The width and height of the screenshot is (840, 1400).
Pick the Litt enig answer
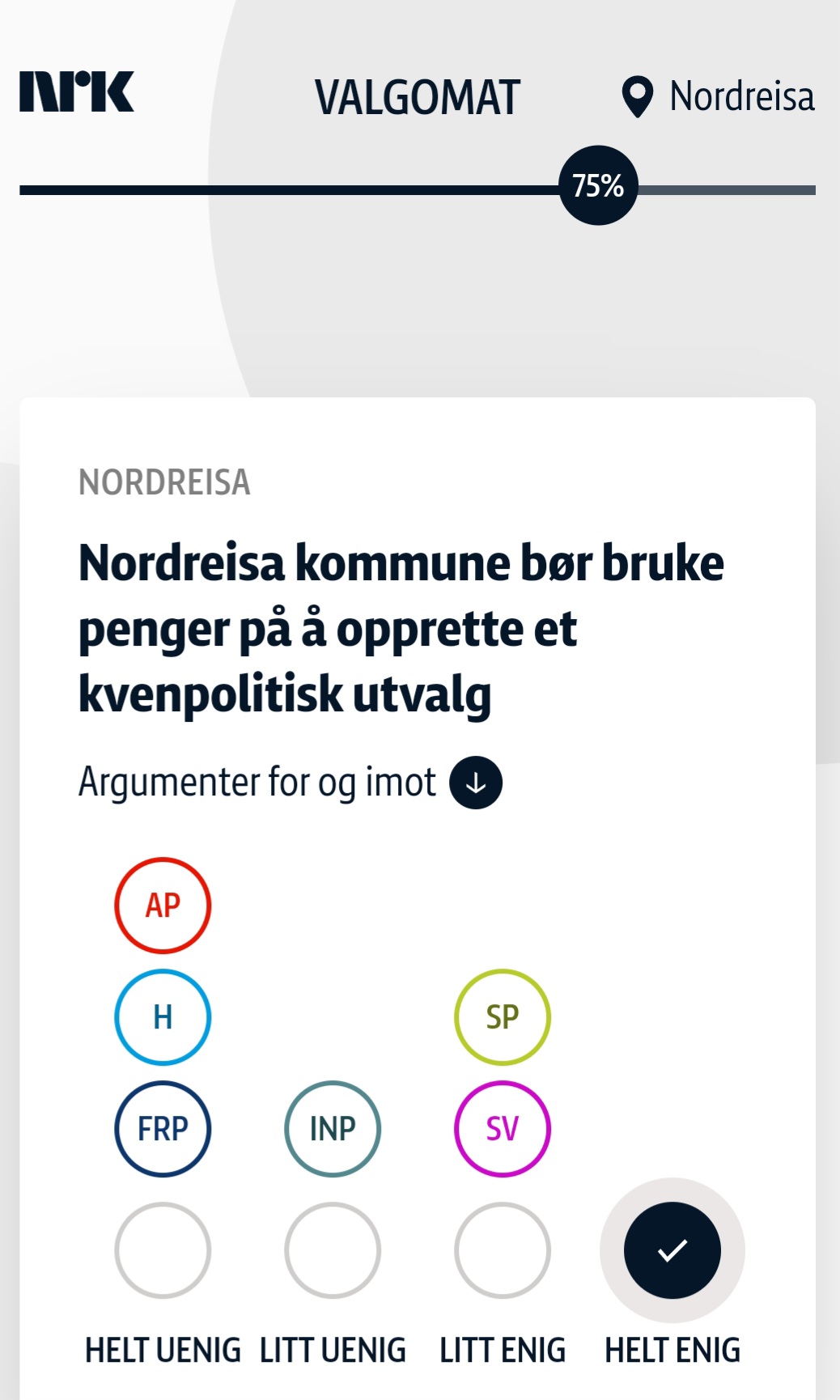click(x=503, y=1250)
